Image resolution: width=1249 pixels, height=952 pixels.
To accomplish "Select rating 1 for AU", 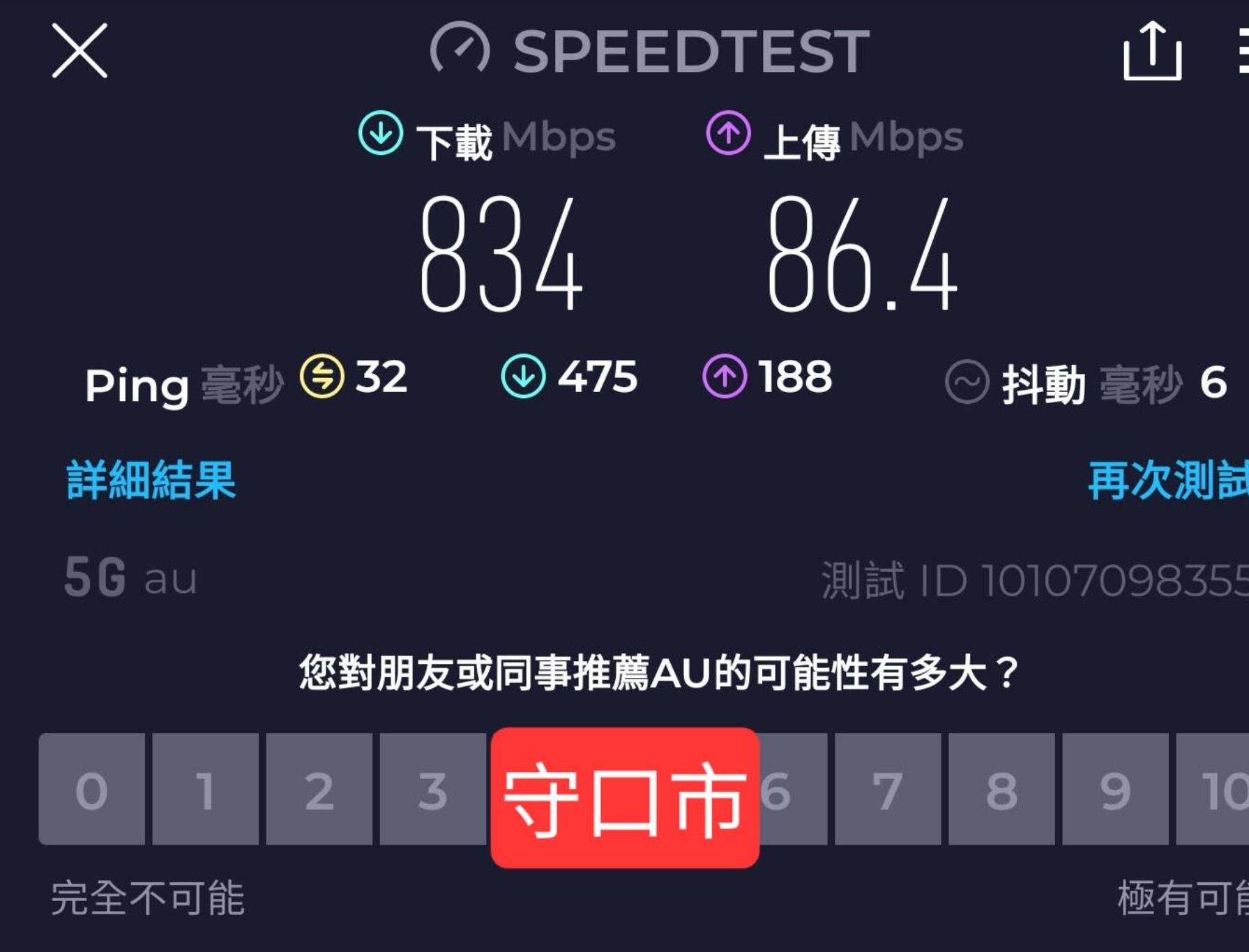I will (x=205, y=789).
